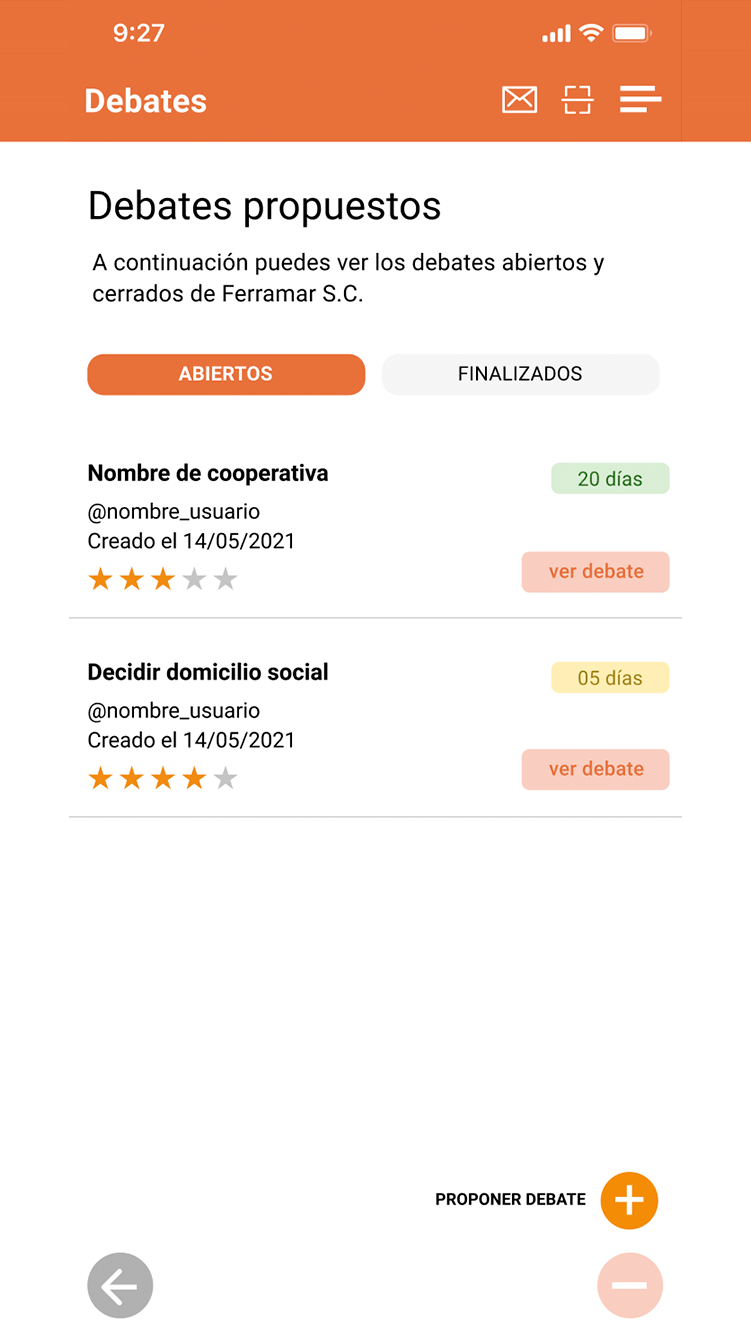751x1334 pixels.
Task: Propose a new debate with plus button
Action: [x=629, y=1200]
